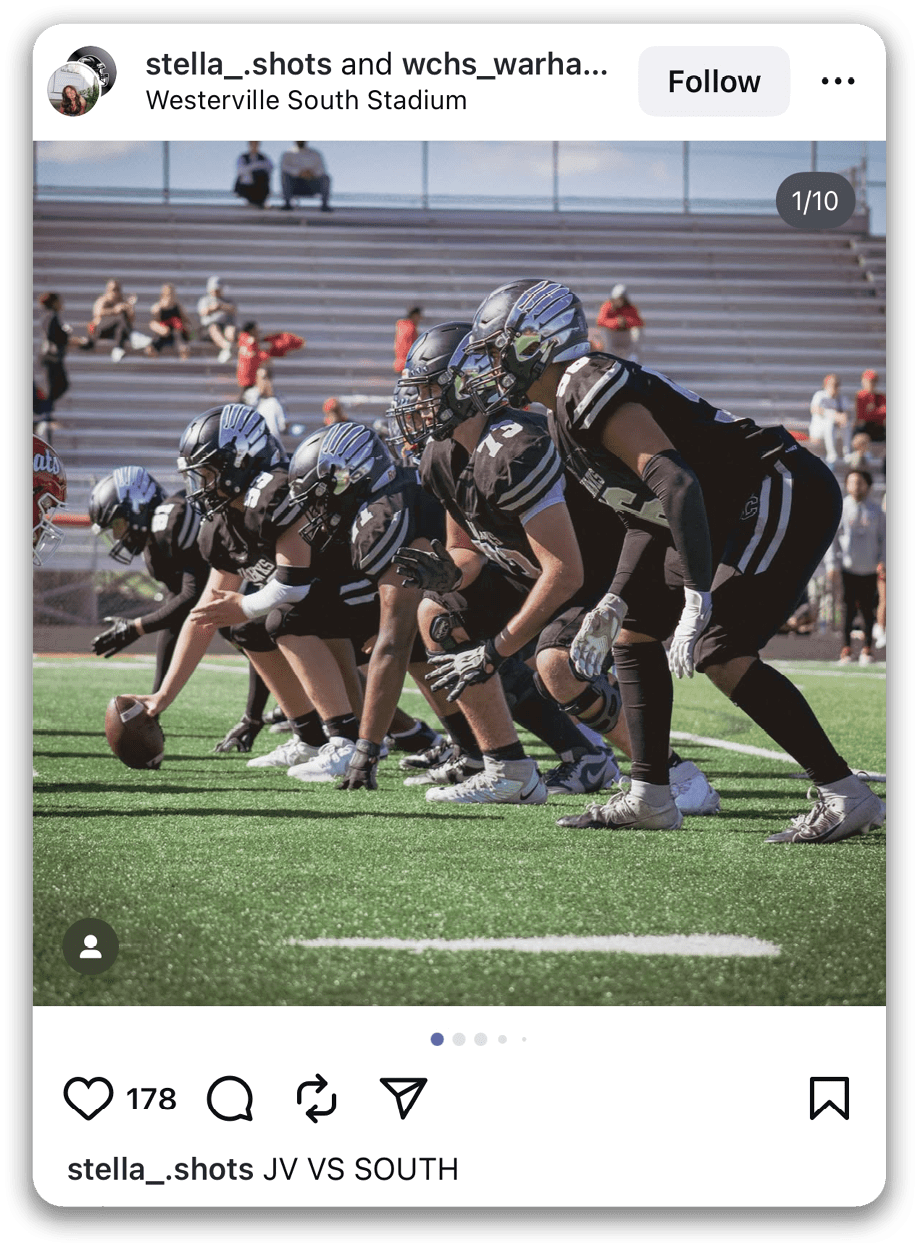Open the football photo in the carousel
This screenshot has width=919, height=1248.
(x=458, y=572)
